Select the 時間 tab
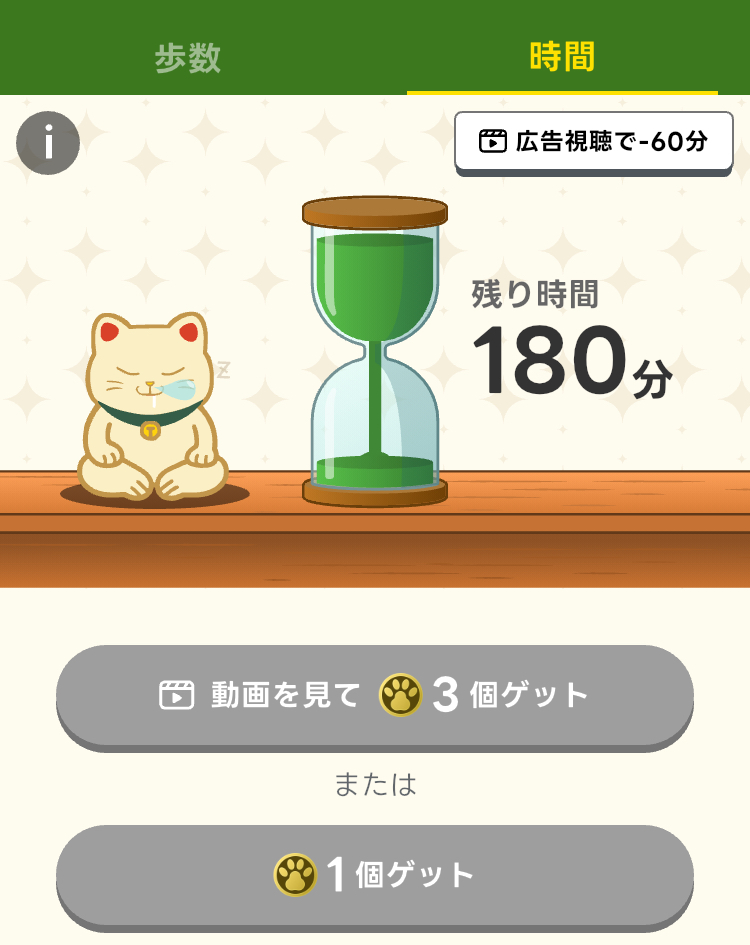 coord(562,58)
